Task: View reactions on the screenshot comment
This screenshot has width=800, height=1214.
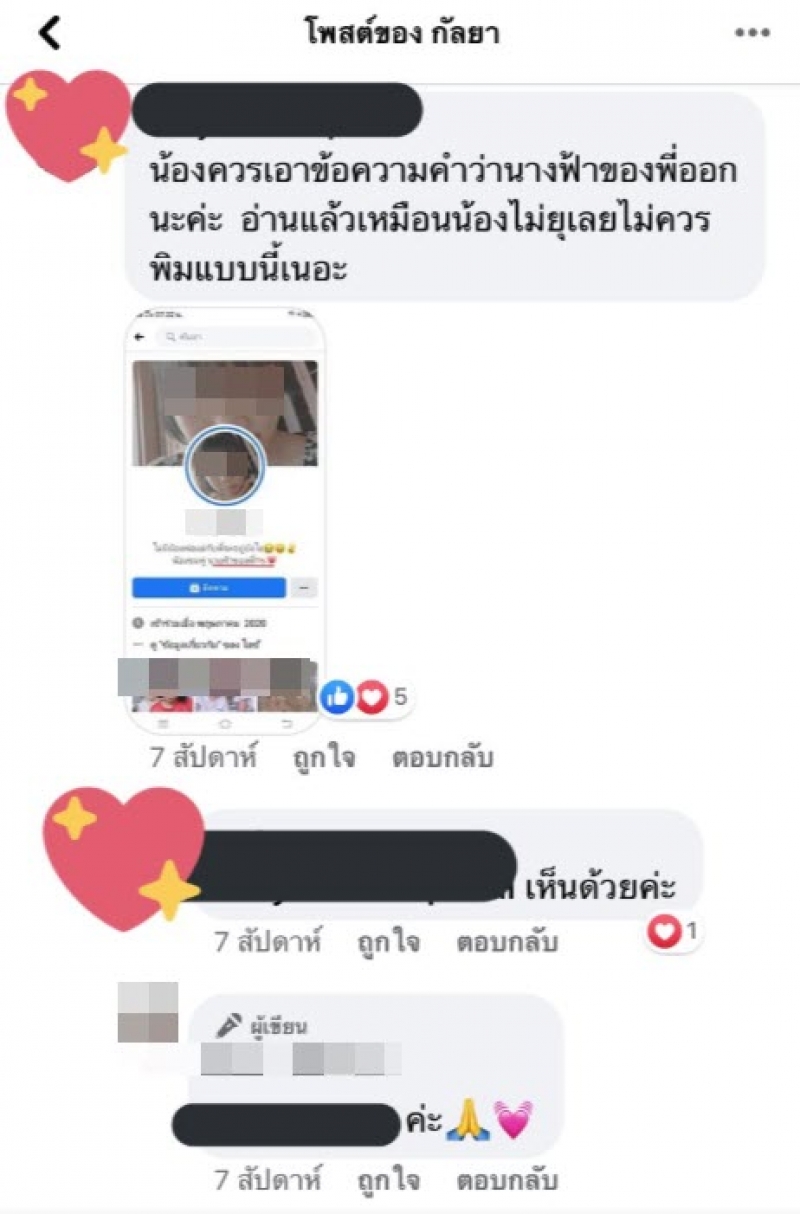Action: tap(368, 697)
